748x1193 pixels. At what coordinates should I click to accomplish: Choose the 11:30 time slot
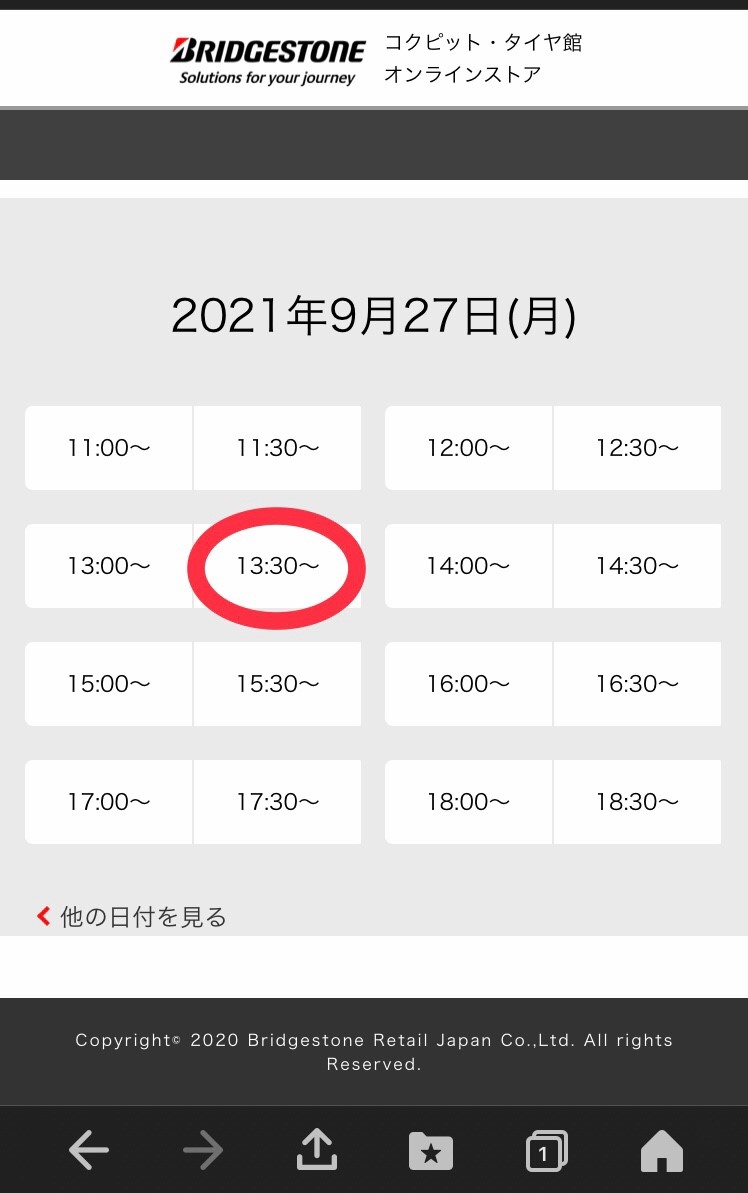tap(278, 448)
